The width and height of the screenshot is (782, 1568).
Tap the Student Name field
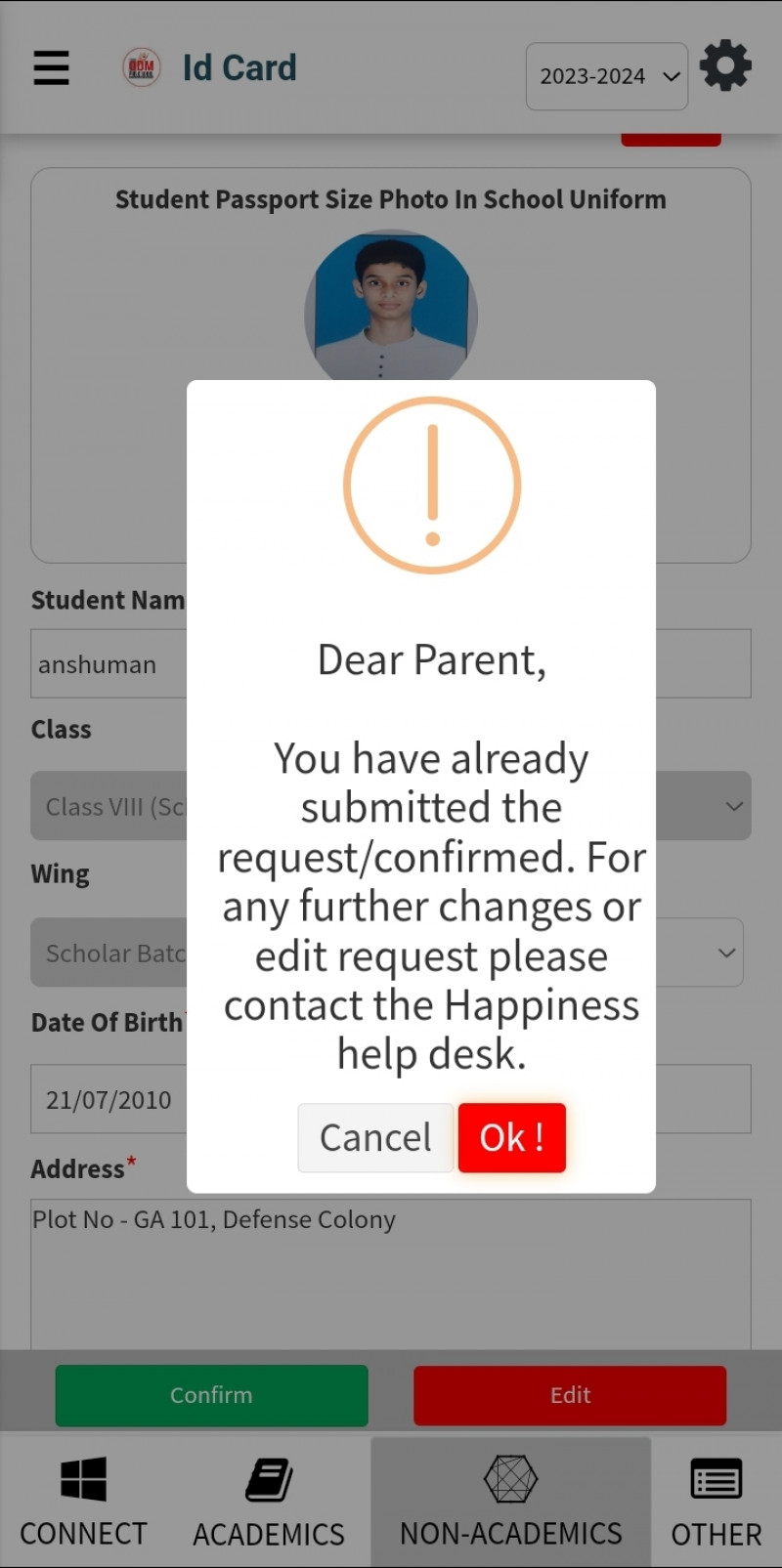tap(108, 664)
